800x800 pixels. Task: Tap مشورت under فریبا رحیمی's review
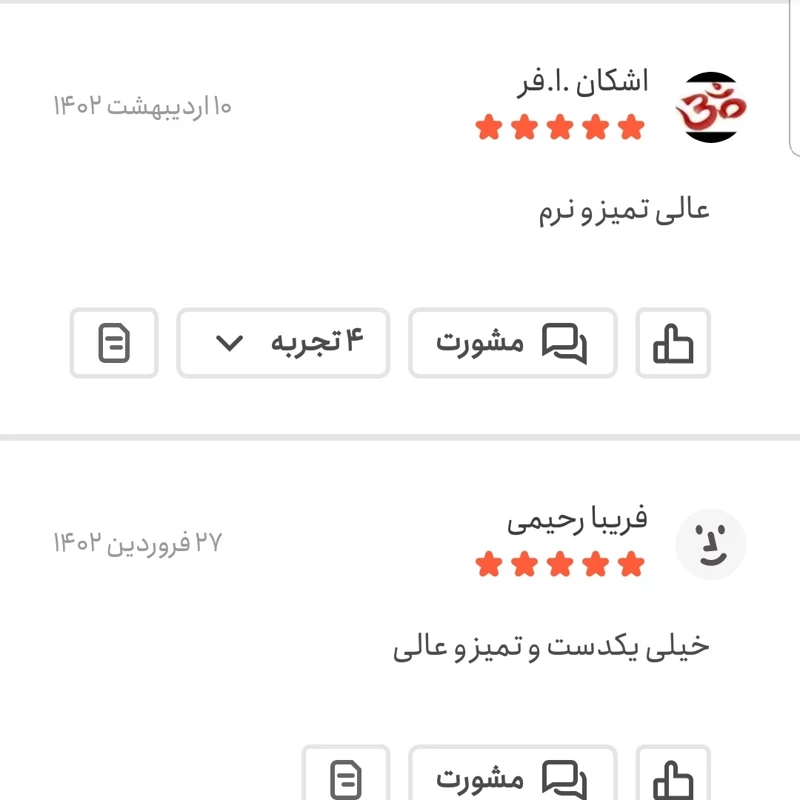pyautogui.click(x=512, y=776)
